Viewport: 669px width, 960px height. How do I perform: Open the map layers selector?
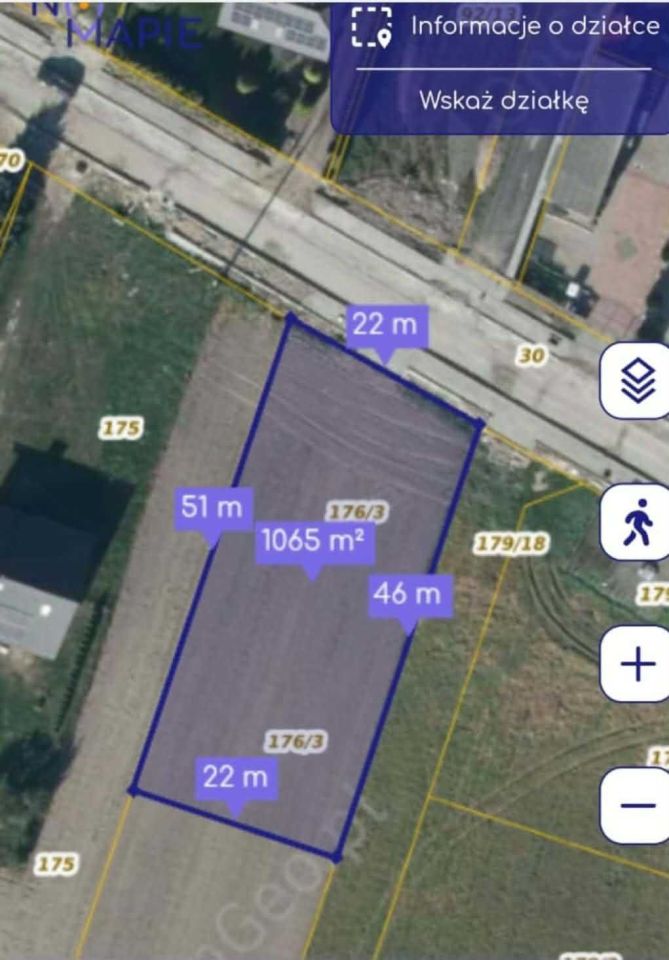(x=638, y=380)
